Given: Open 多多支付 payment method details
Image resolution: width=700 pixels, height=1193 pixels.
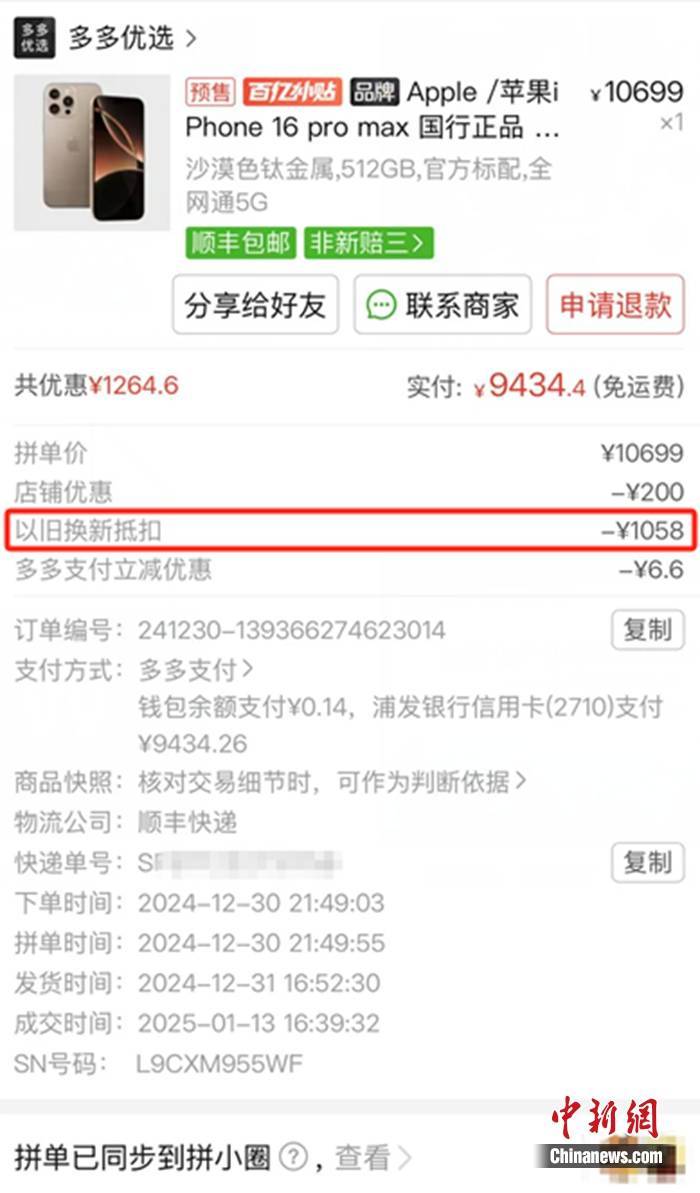Looking at the screenshot, I should click(195, 669).
